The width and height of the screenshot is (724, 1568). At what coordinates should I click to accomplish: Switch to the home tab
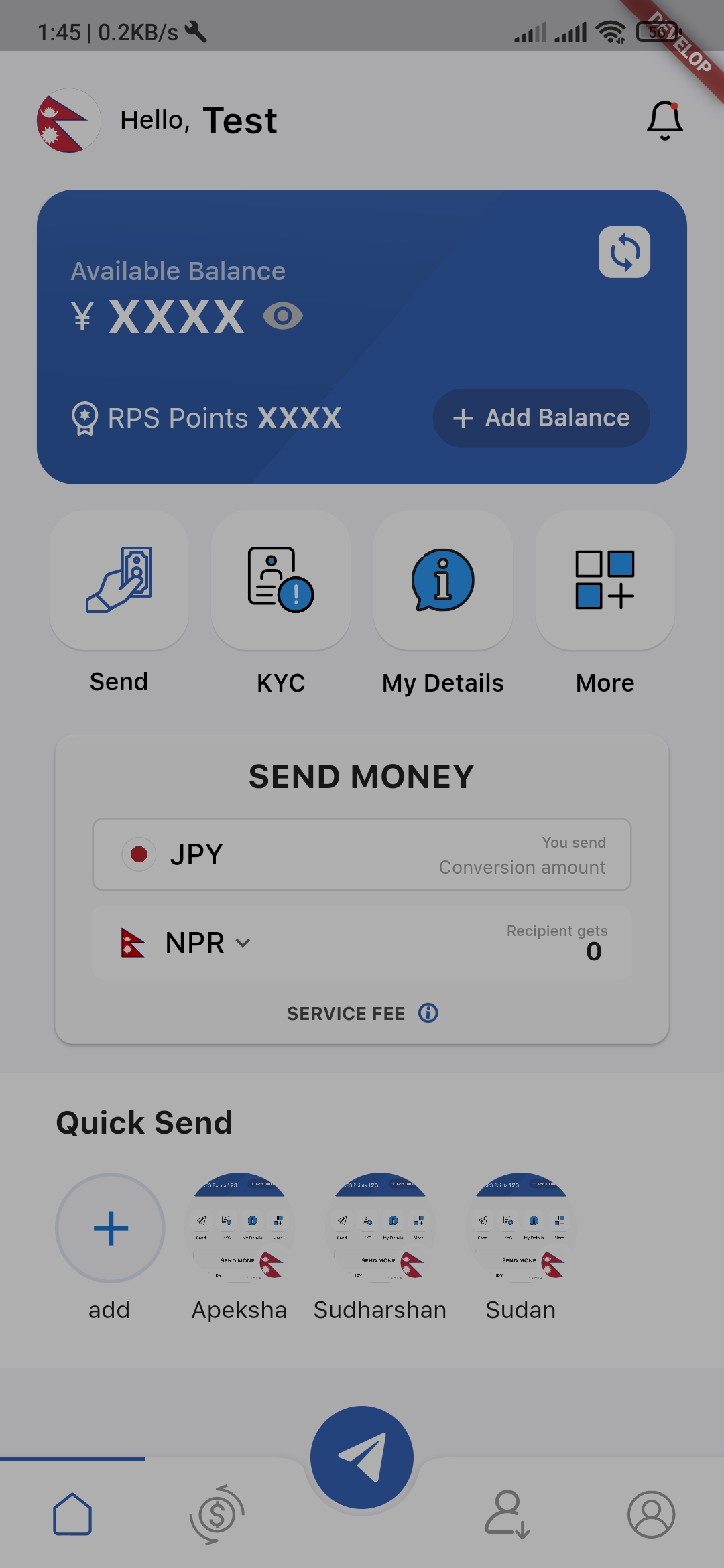(x=72, y=1514)
